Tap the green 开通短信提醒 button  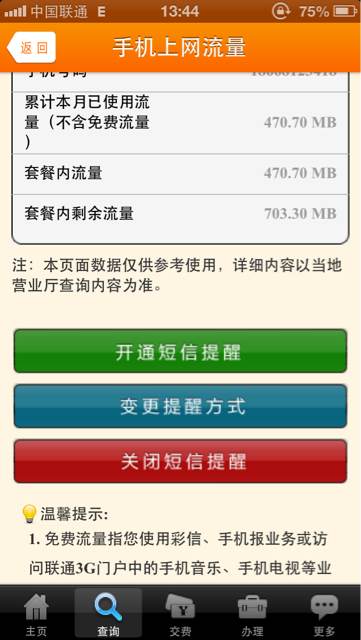tap(180, 351)
